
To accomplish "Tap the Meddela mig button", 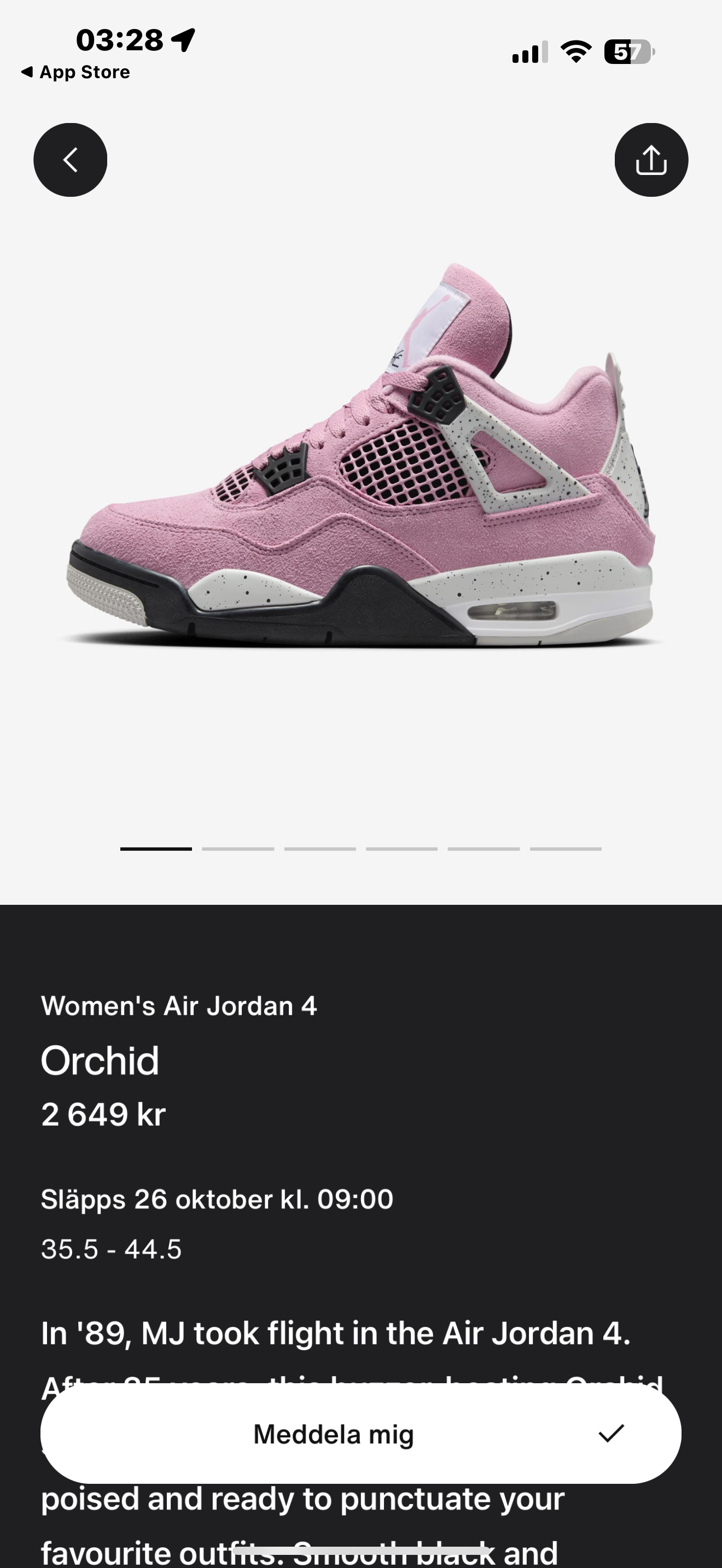I will pyautogui.click(x=361, y=1435).
